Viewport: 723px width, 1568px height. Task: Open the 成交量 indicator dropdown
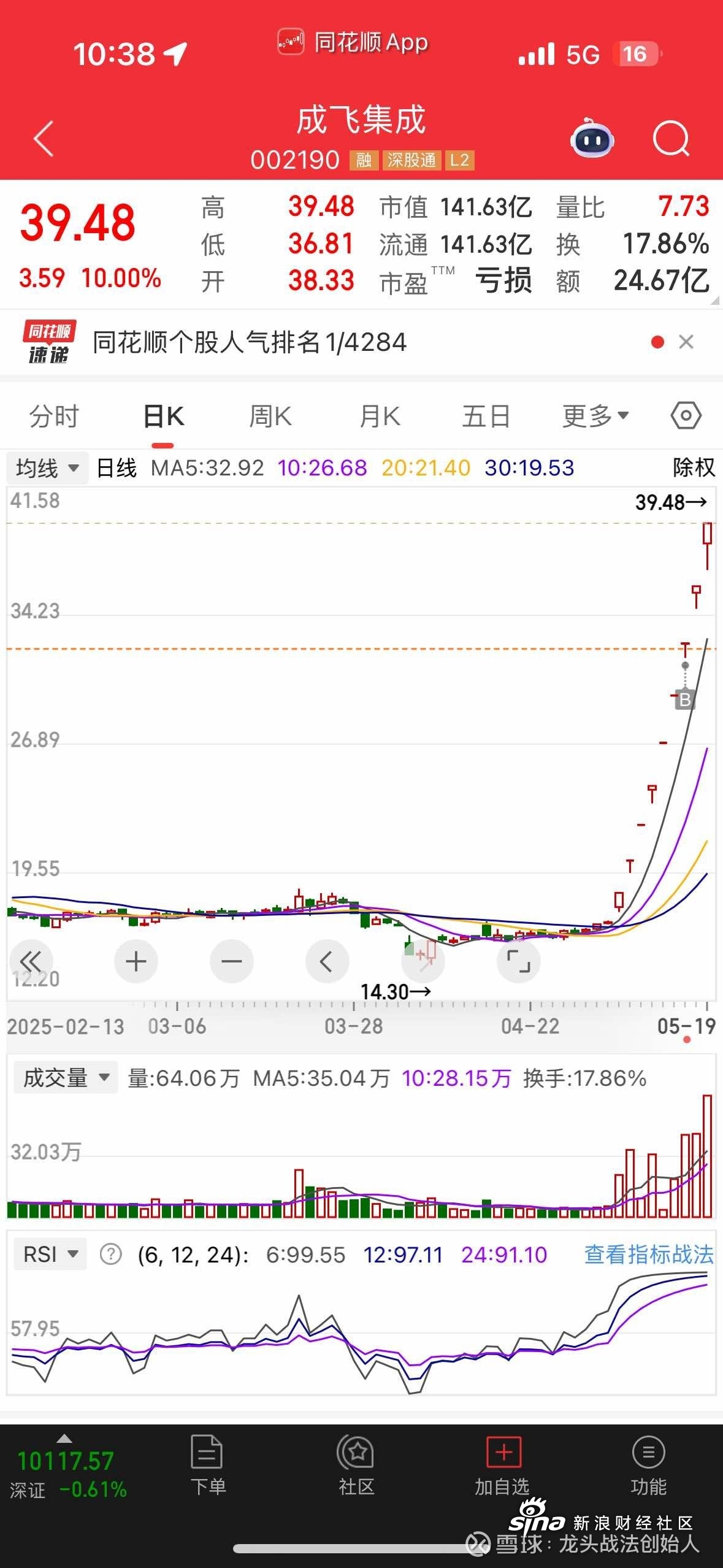point(65,1078)
